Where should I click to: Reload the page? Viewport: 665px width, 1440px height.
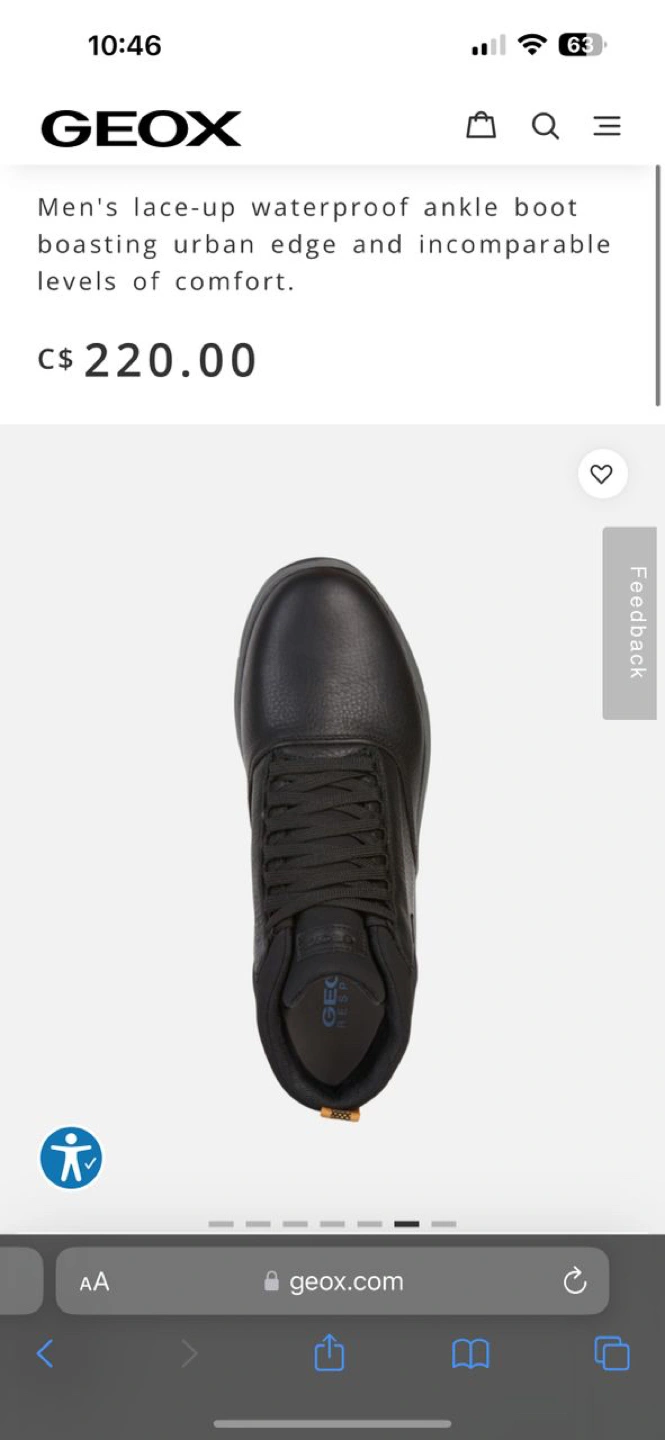(574, 1281)
